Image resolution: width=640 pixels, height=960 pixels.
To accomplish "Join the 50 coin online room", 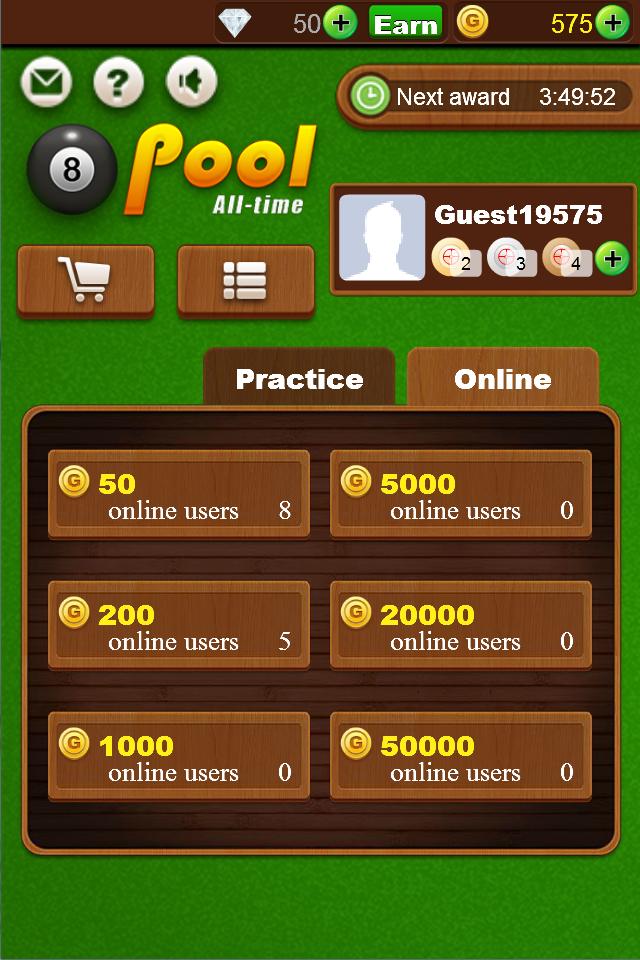I will [179, 495].
